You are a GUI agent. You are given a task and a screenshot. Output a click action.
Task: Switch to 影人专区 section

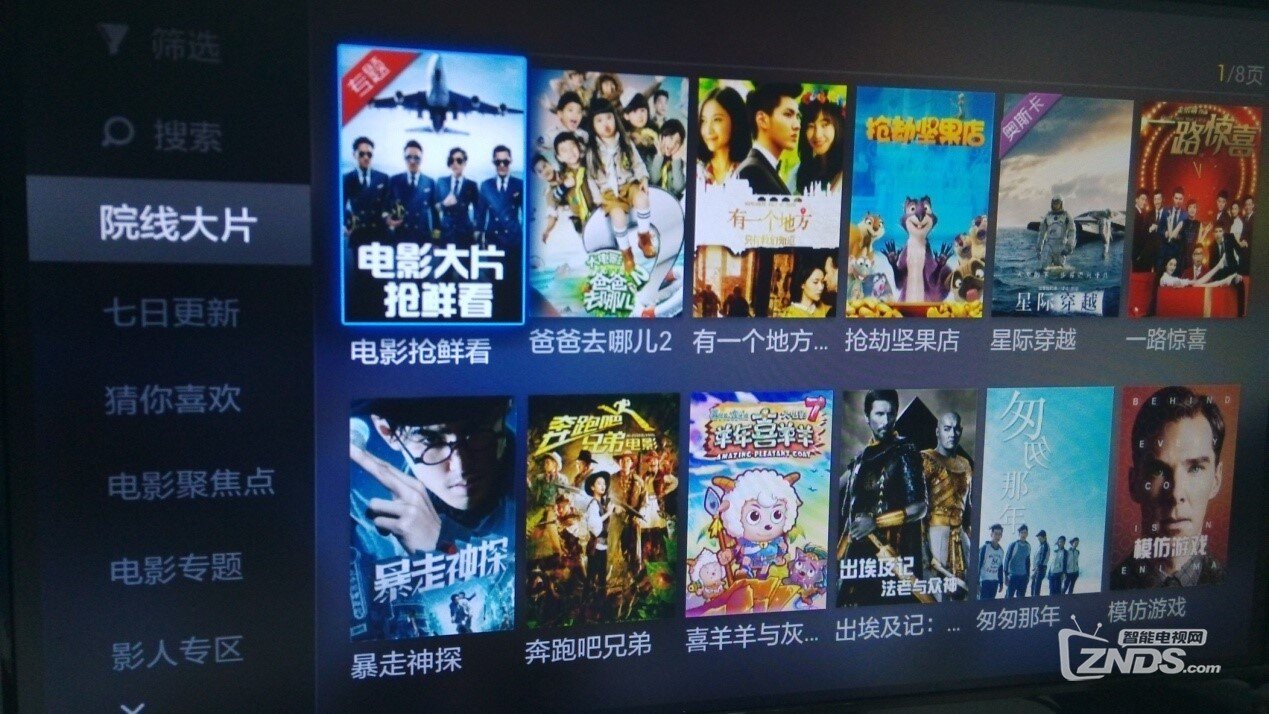click(176, 650)
